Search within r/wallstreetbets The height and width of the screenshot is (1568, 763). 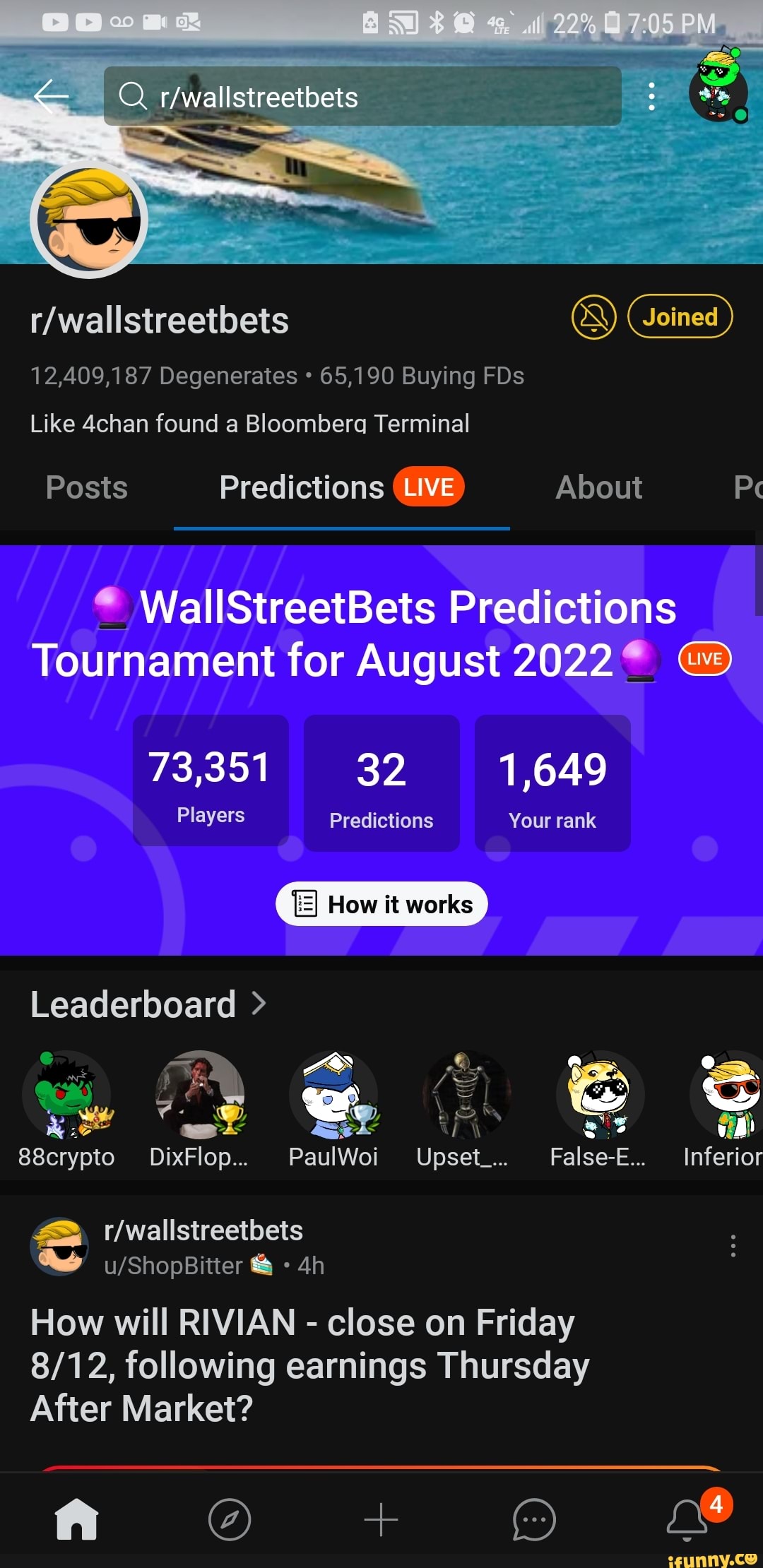tap(362, 97)
